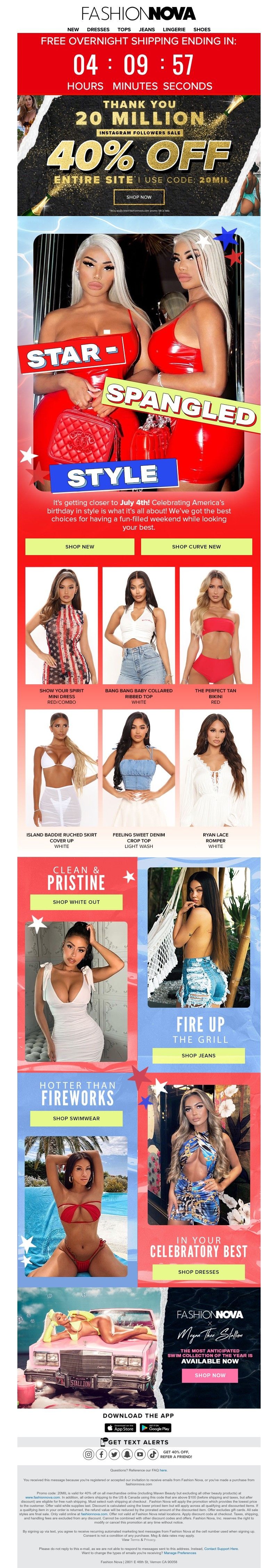The height and width of the screenshot is (1568, 278).
Task: Tap SHOP WHITE OUT button
Action: click(76, 901)
